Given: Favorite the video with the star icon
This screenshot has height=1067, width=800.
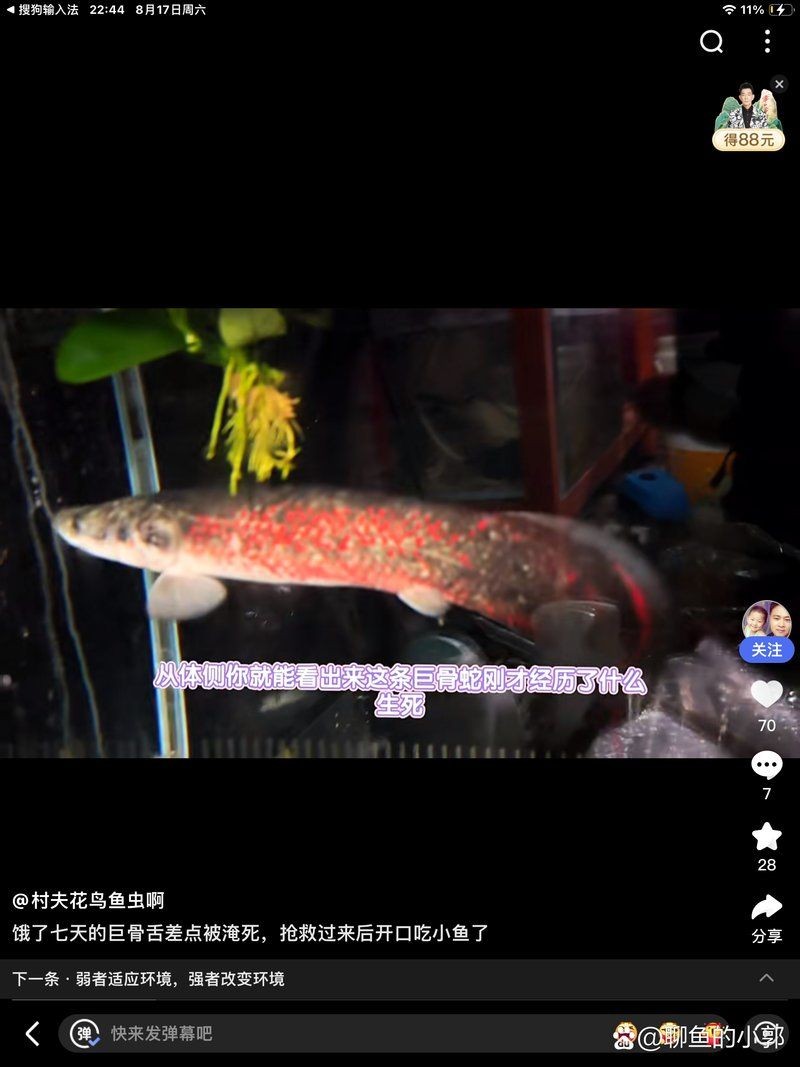Looking at the screenshot, I should tap(766, 838).
